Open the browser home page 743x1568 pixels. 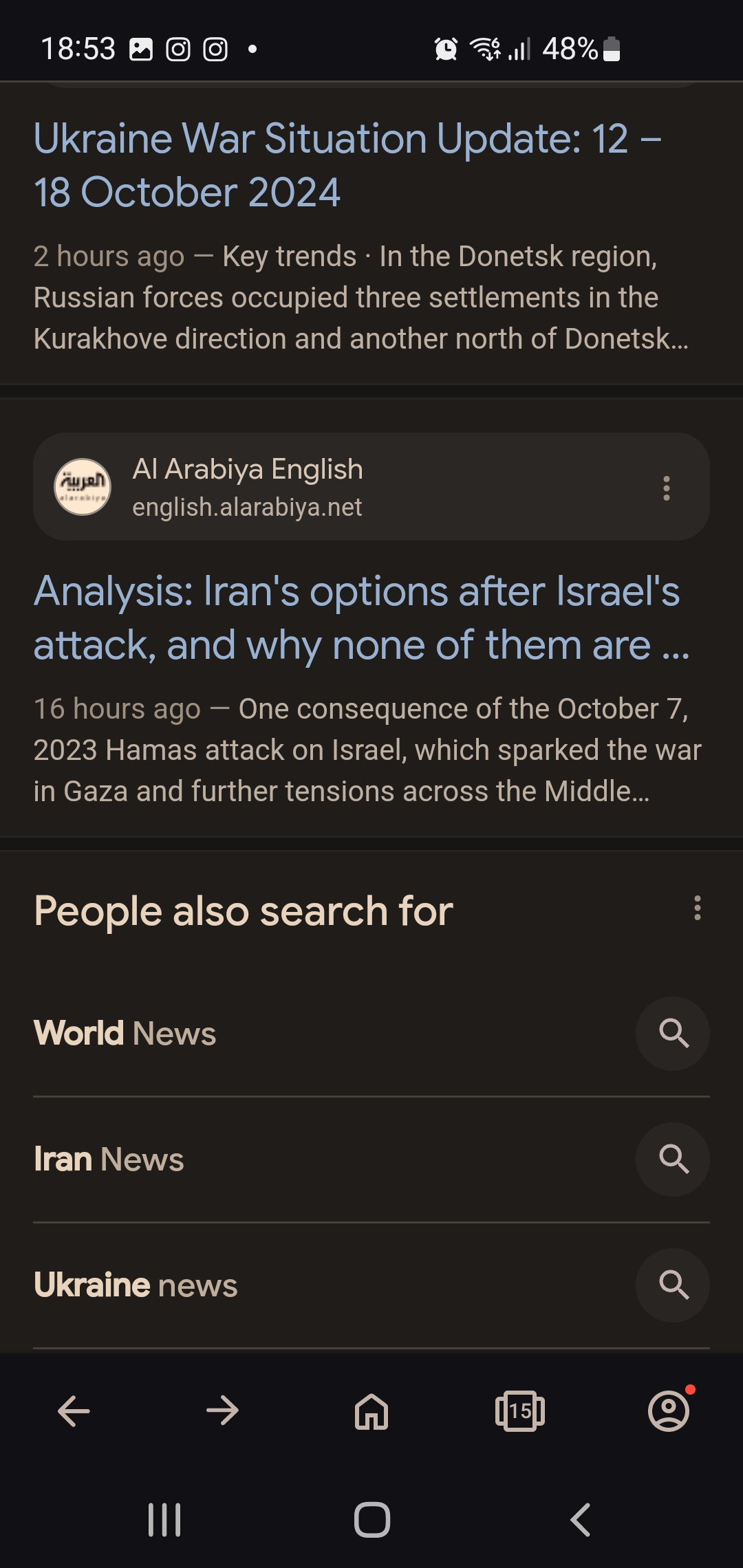371,1411
